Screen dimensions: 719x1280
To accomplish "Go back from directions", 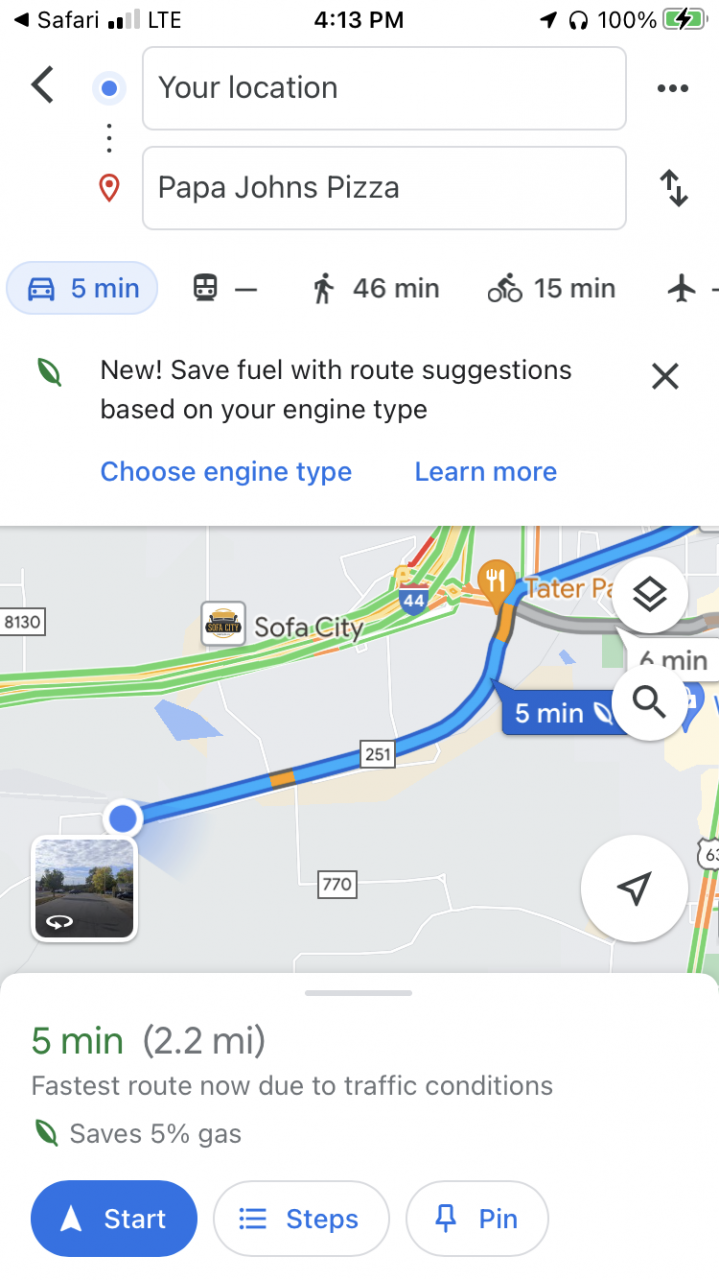I will (x=42, y=86).
